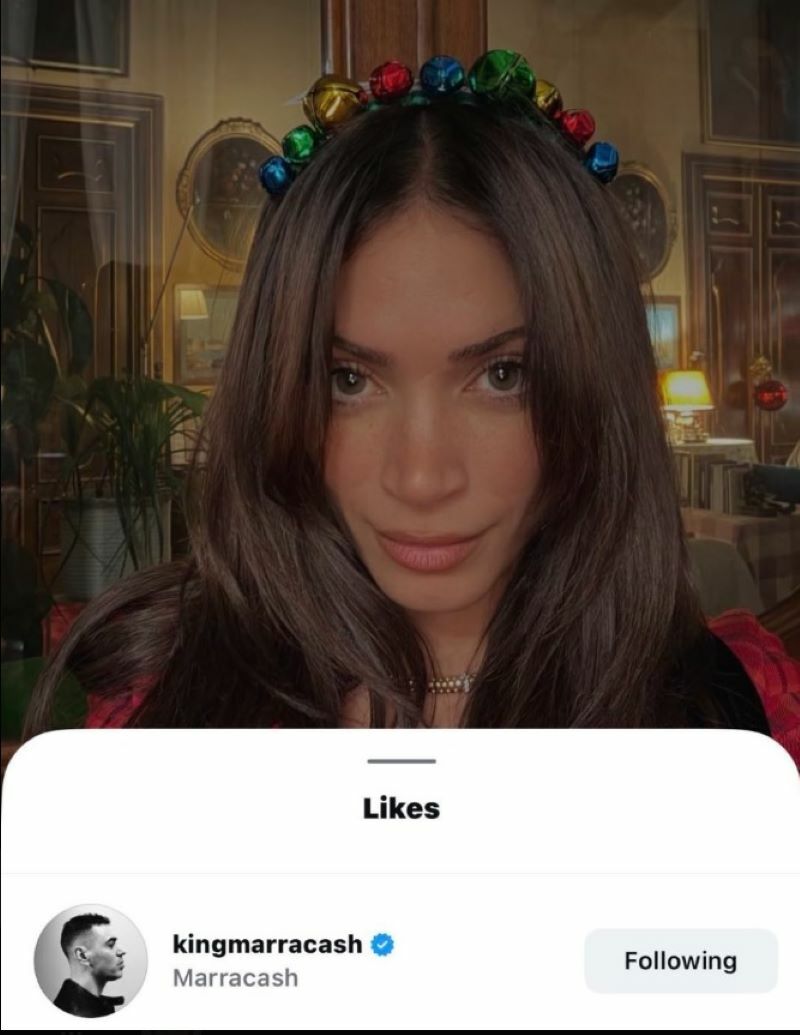Tap kingmarracash's profile picture
The width and height of the screenshot is (800, 1035).
click(90, 961)
